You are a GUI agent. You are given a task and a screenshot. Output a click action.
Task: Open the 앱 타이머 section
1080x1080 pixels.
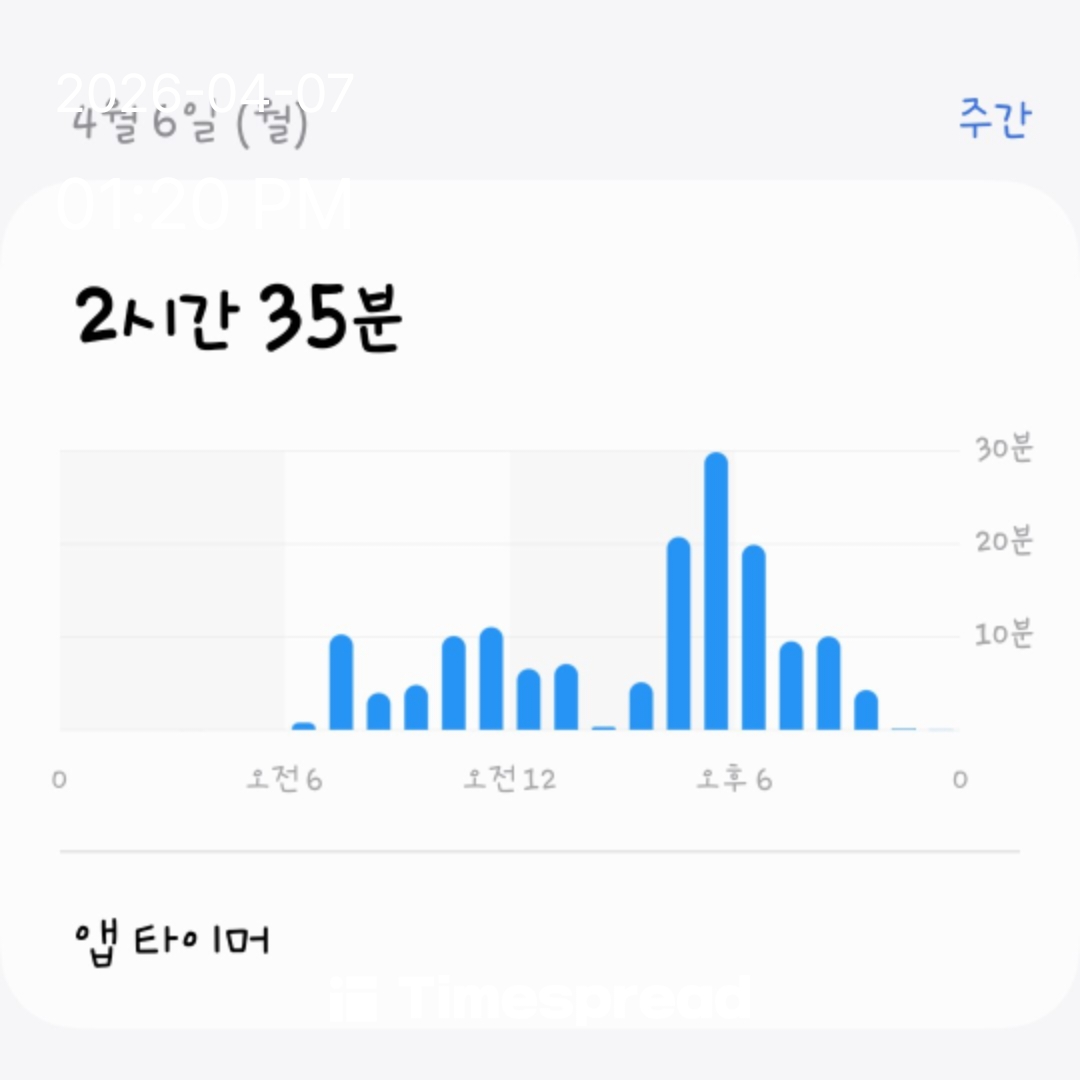click(172, 940)
